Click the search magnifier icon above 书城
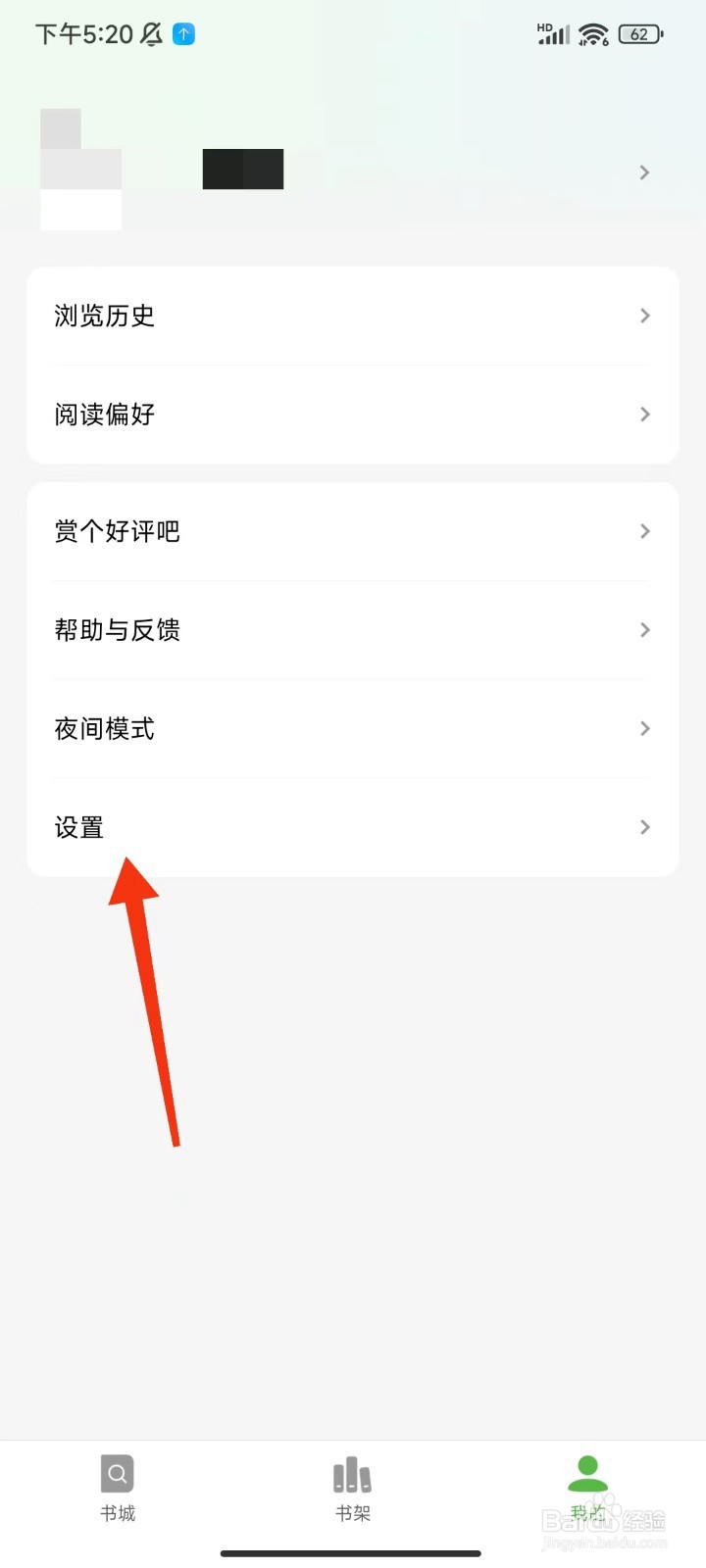706x1568 pixels. click(117, 1471)
